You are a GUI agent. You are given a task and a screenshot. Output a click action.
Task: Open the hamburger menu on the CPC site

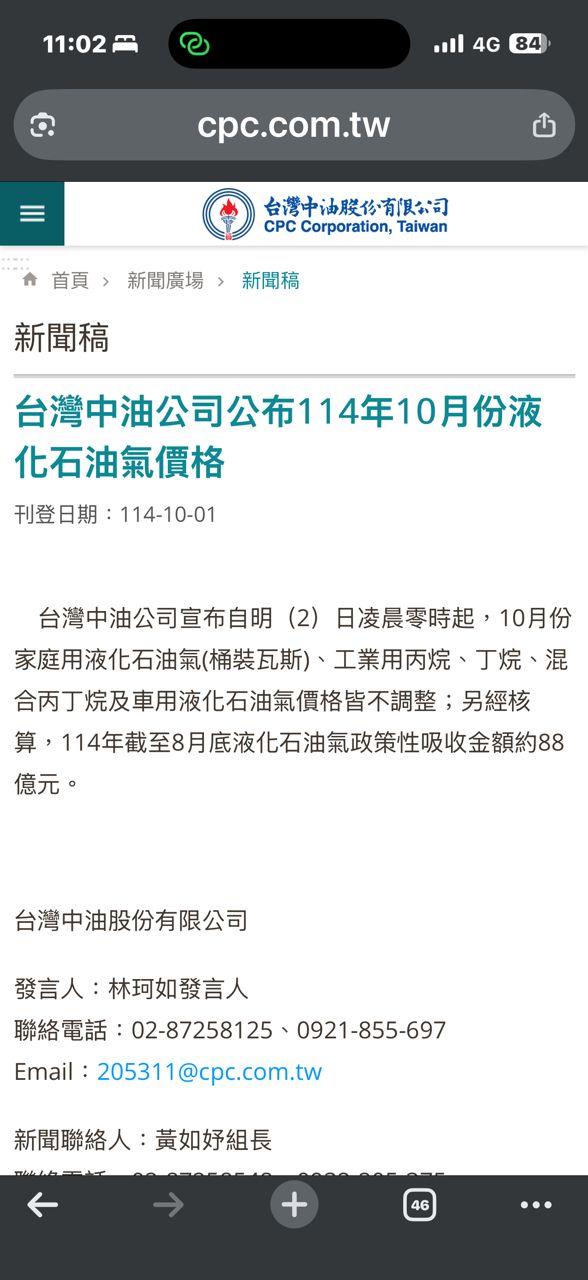point(32,214)
